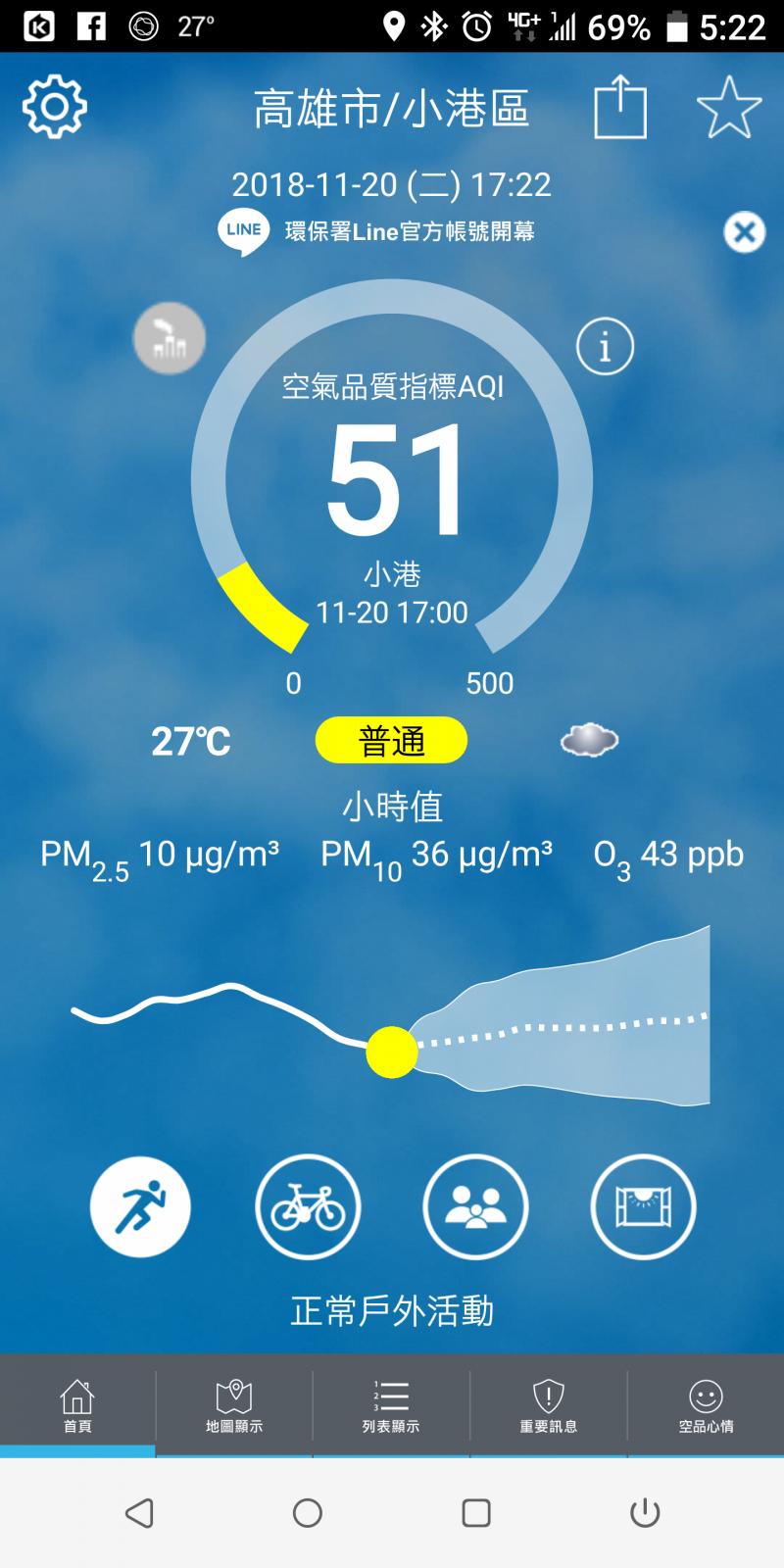Open the AQI info icon
The height and width of the screenshot is (1568, 784).
point(605,346)
